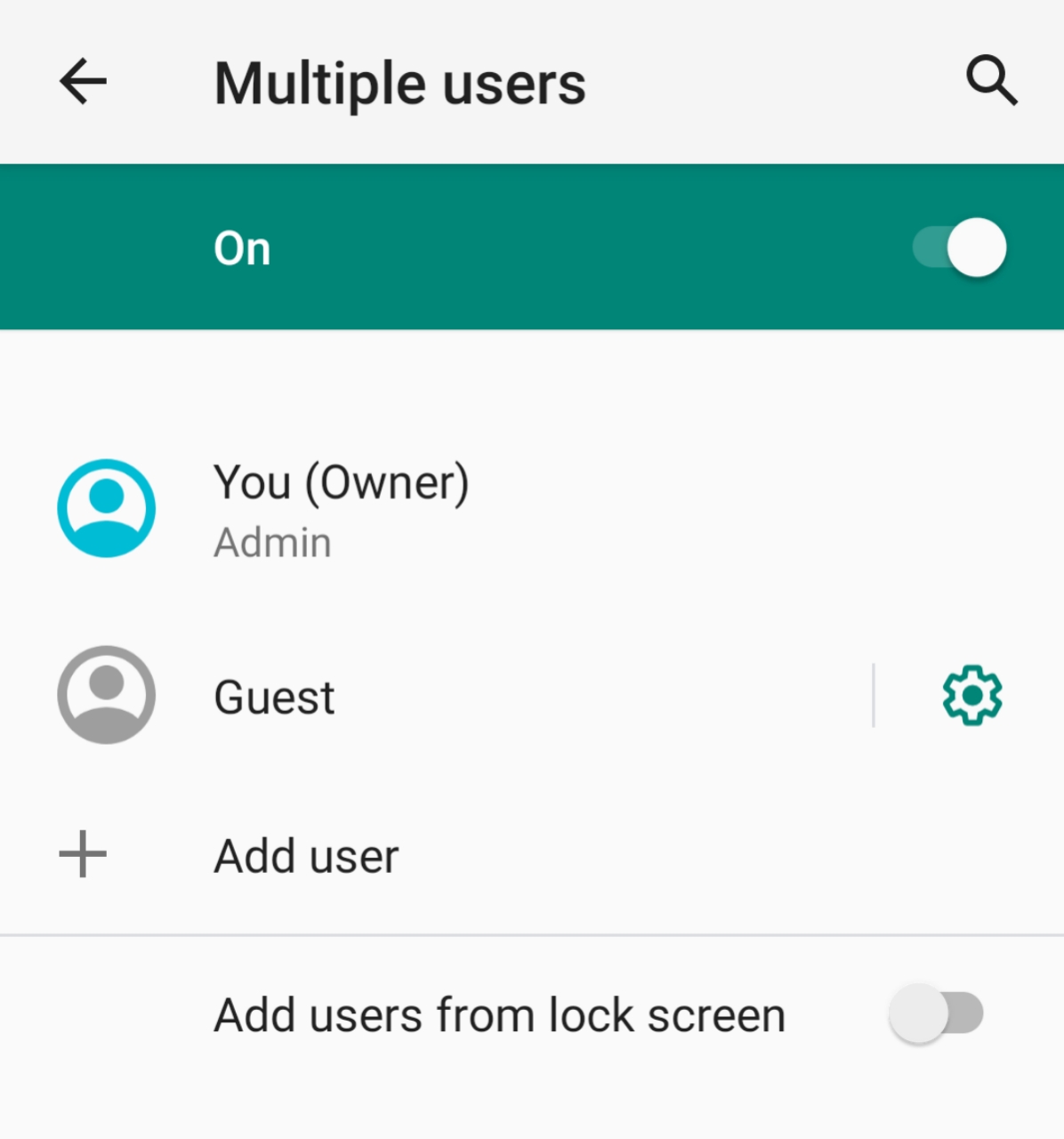The width and height of the screenshot is (1064, 1139).
Task: Open search in Multiple users settings
Action: (x=991, y=81)
